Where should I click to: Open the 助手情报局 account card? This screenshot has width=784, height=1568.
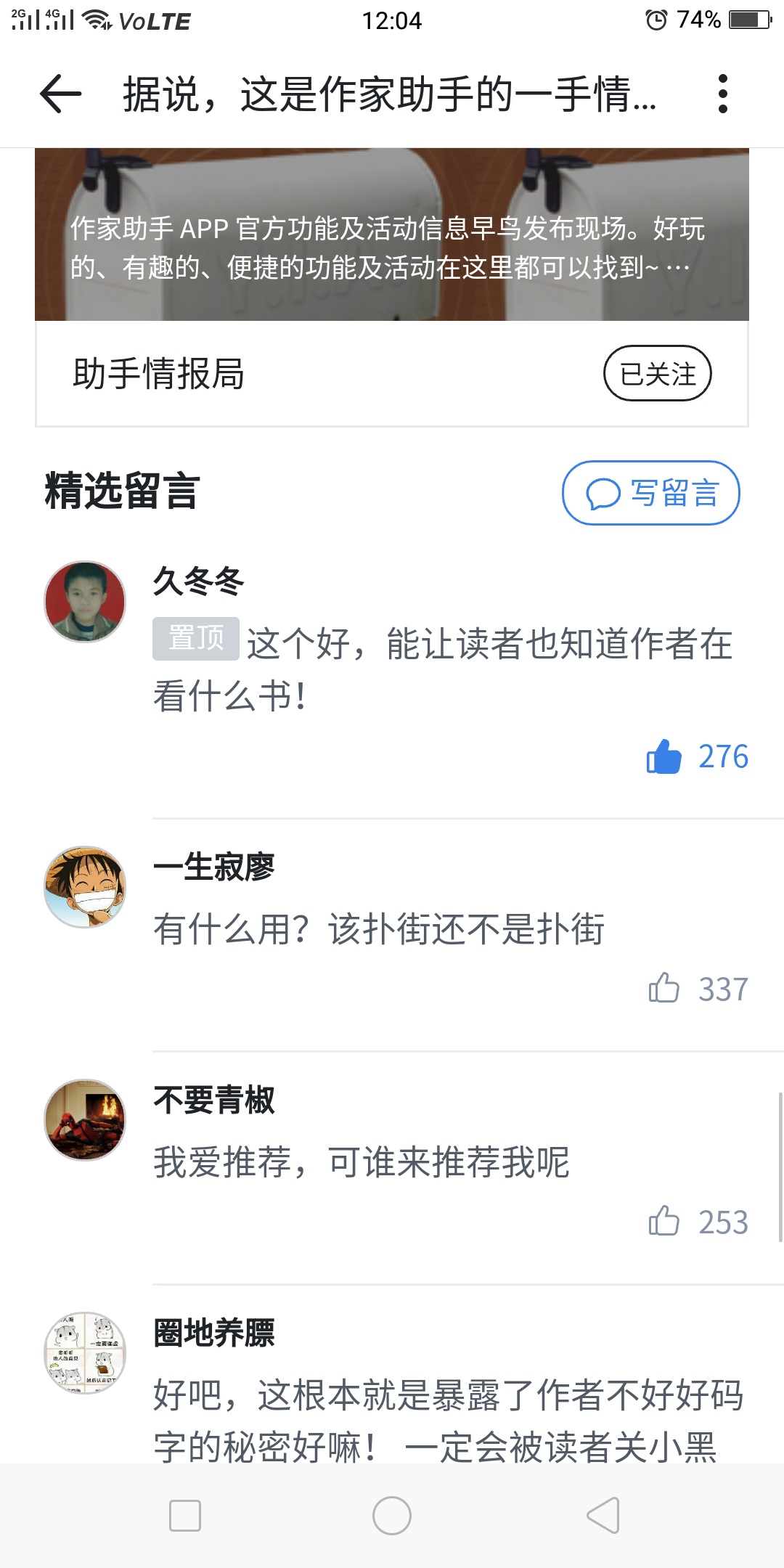(x=392, y=287)
